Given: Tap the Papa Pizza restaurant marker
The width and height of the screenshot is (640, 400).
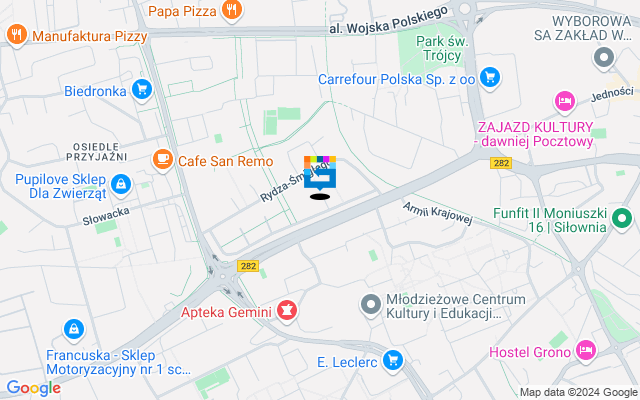Looking at the screenshot, I should click(232, 11).
